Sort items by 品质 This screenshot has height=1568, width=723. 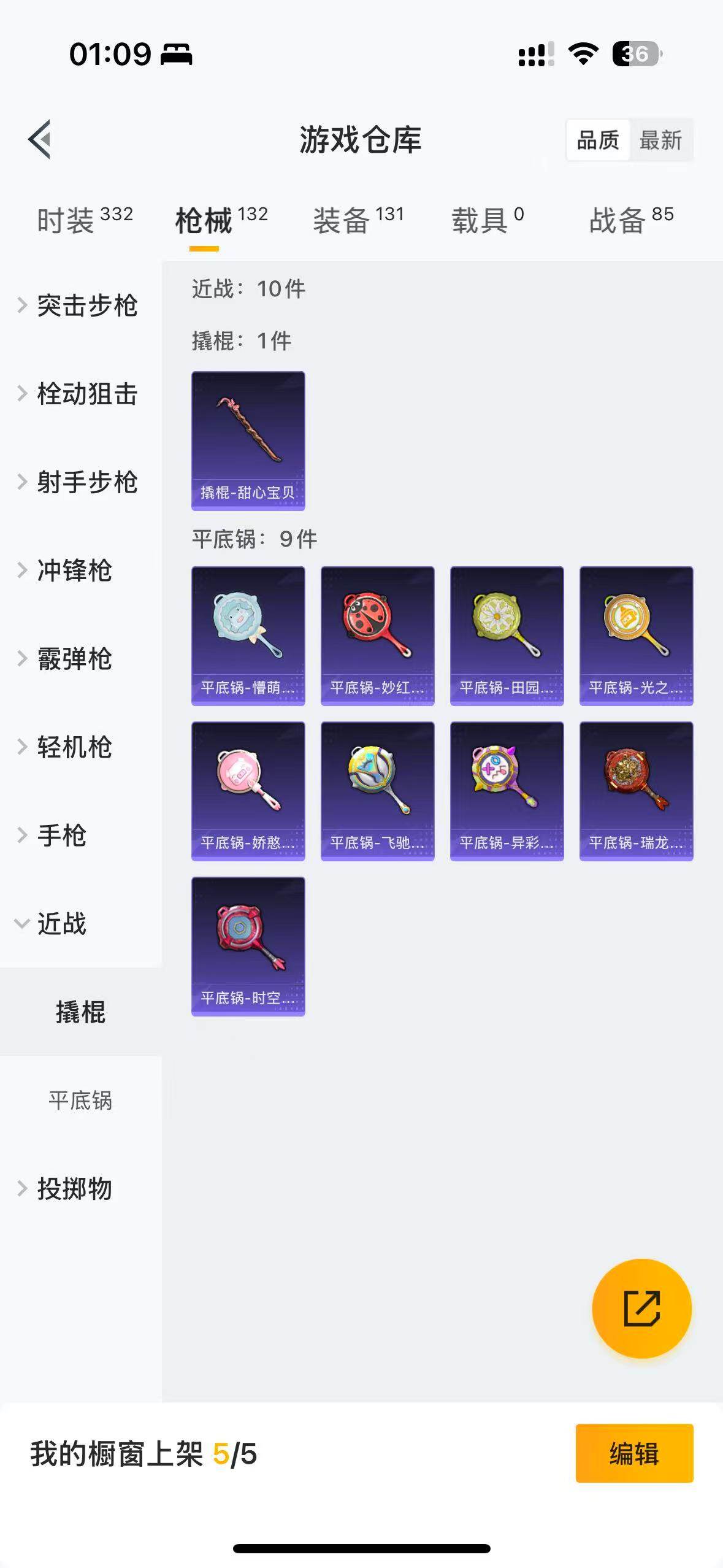(598, 140)
